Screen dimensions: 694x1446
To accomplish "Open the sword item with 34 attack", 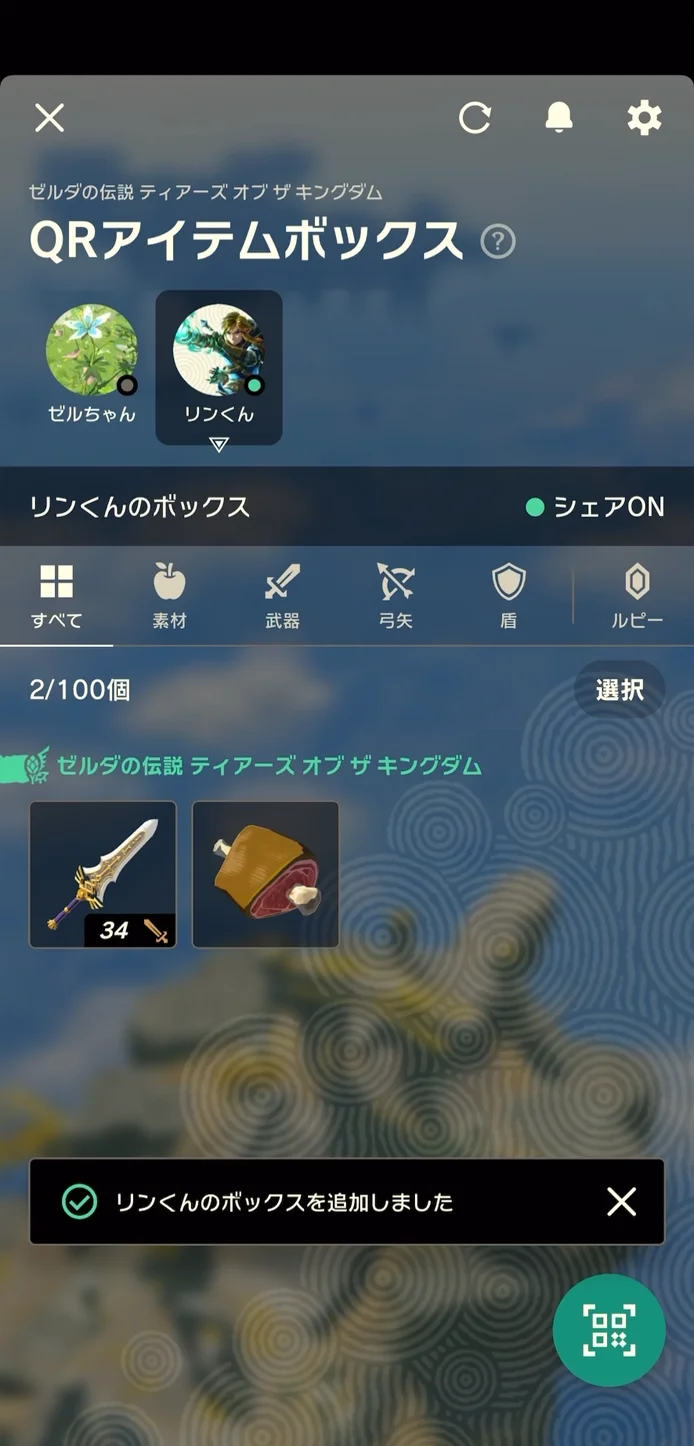I will point(103,874).
